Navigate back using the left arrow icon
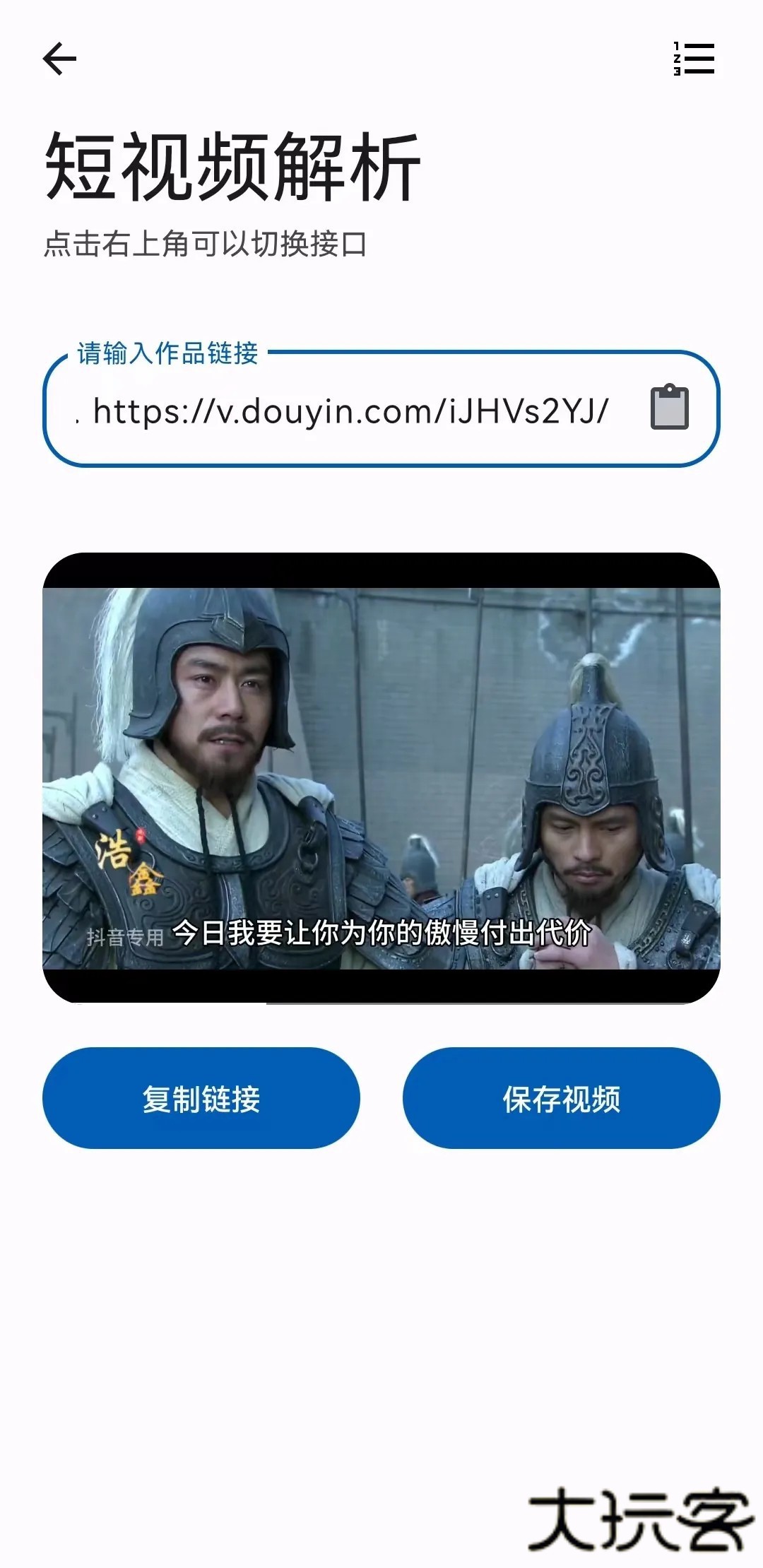The width and height of the screenshot is (763, 1568). click(x=61, y=59)
